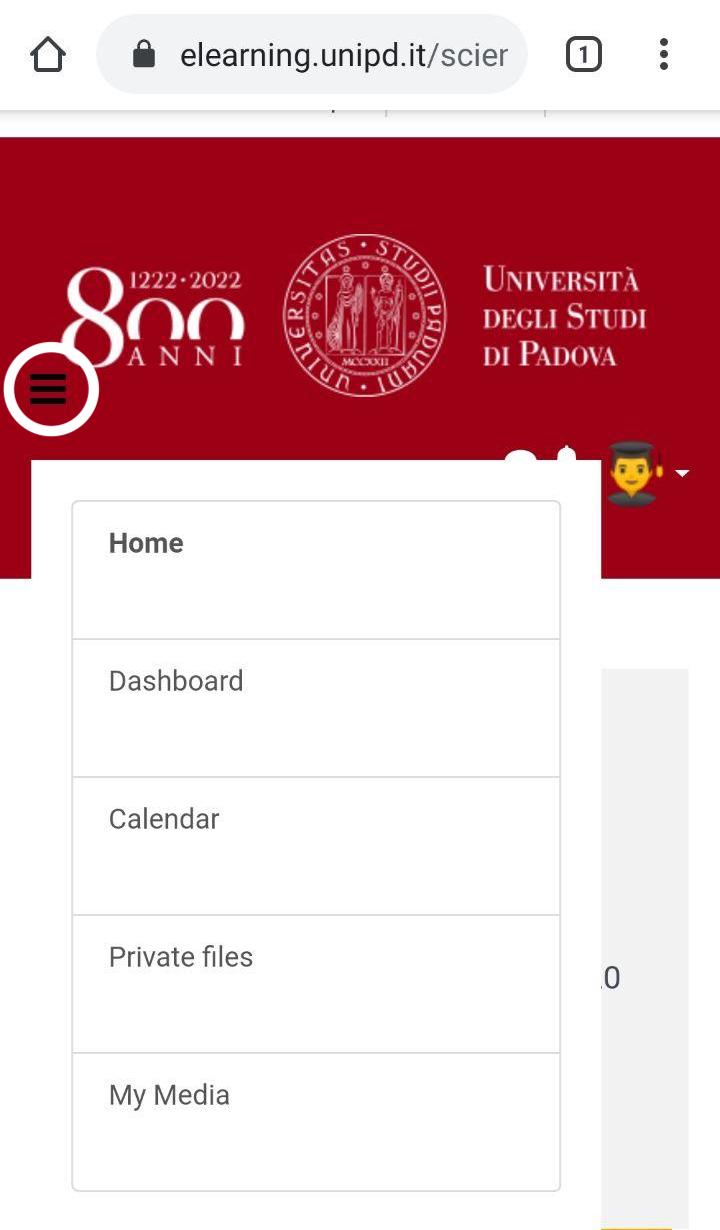The image size is (720, 1230).
Task: Tap the browser home icon
Action: pyautogui.click(x=48, y=55)
